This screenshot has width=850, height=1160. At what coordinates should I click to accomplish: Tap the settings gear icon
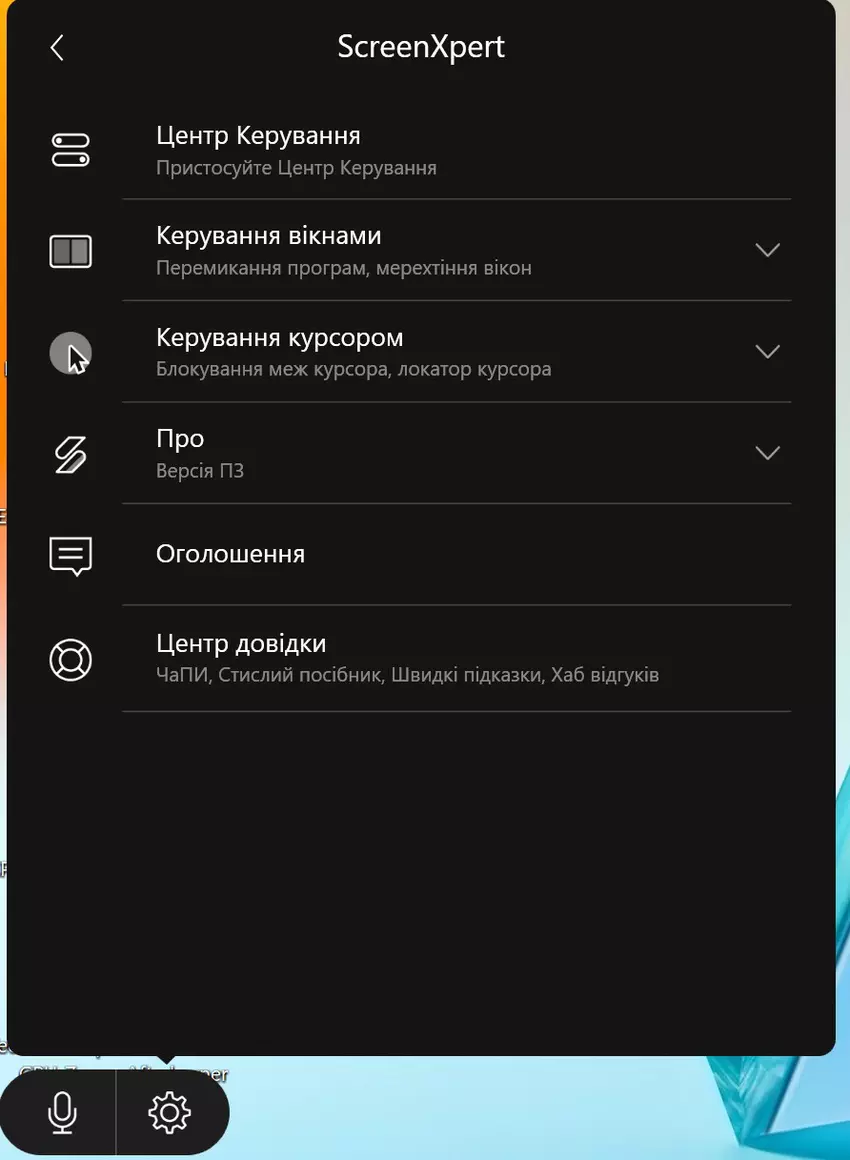[169, 1112]
